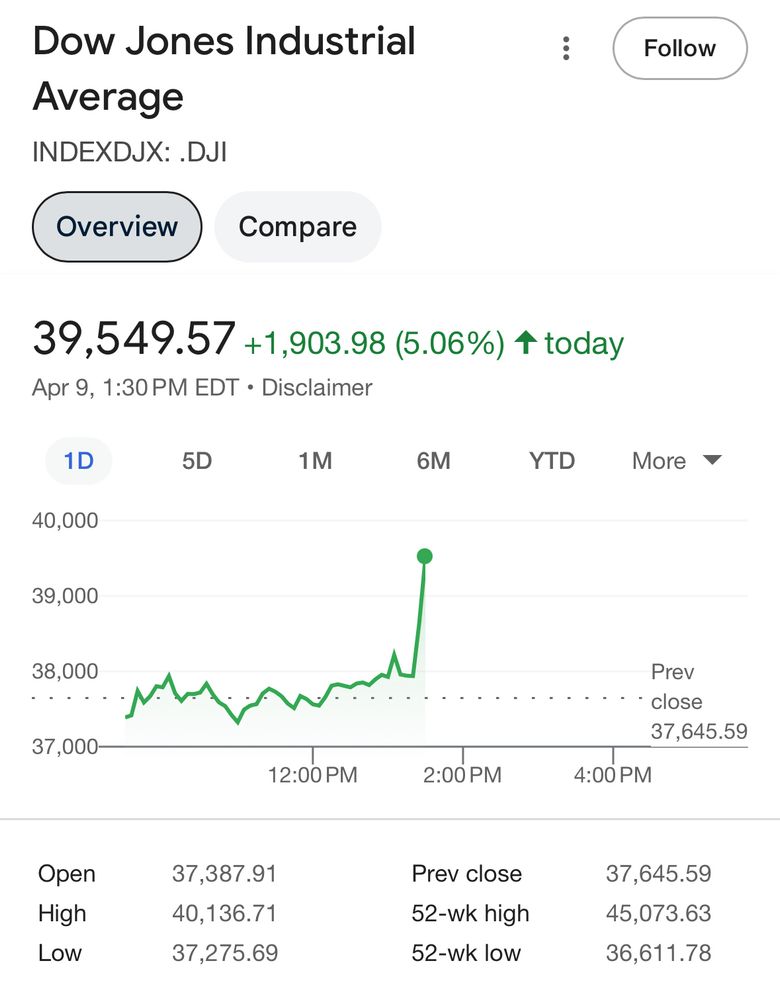Expand the More time ranges dropdown
This screenshot has height=1000, width=780.
[676, 461]
